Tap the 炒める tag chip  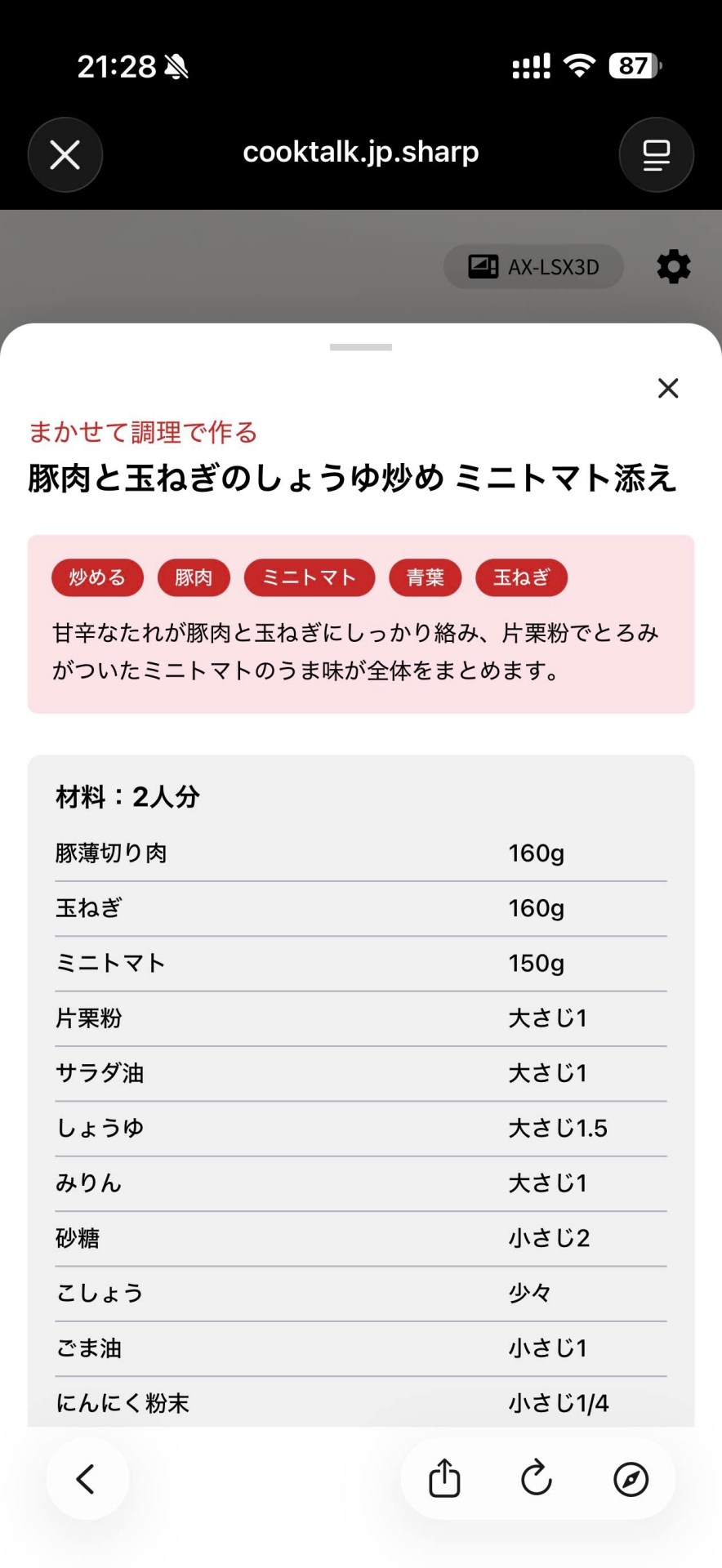[x=97, y=577]
